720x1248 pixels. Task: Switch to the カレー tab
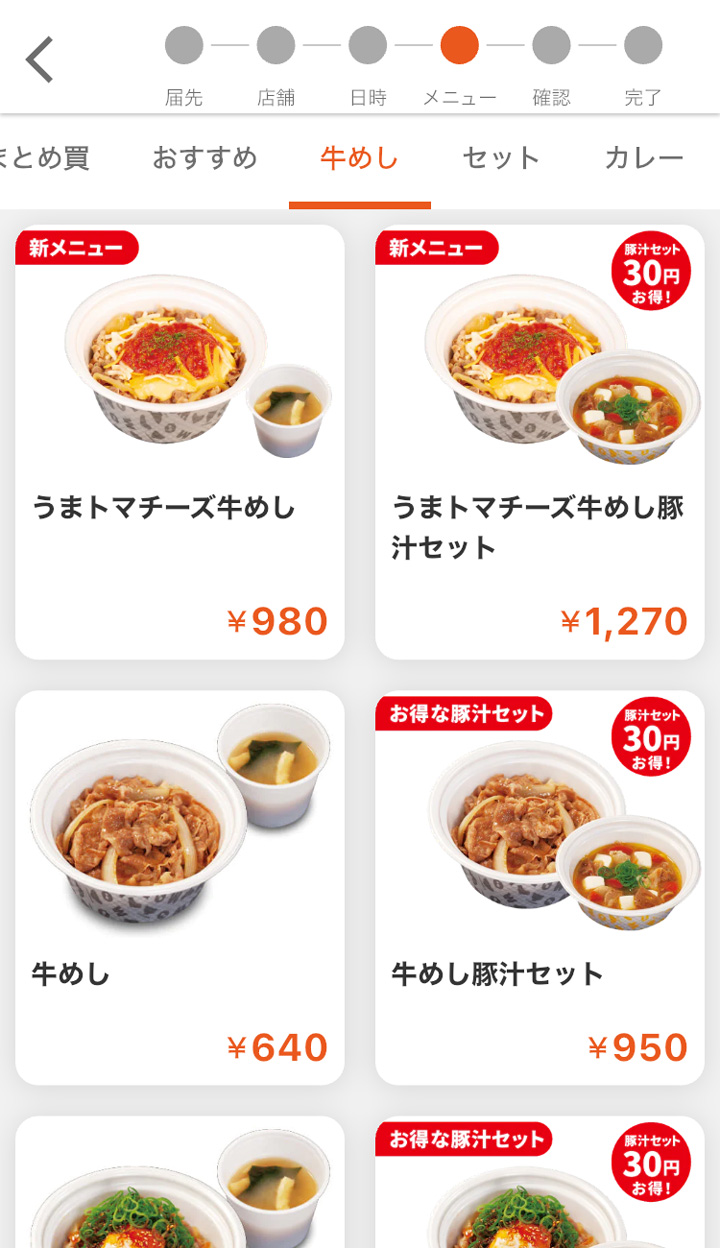pos(644,158)
